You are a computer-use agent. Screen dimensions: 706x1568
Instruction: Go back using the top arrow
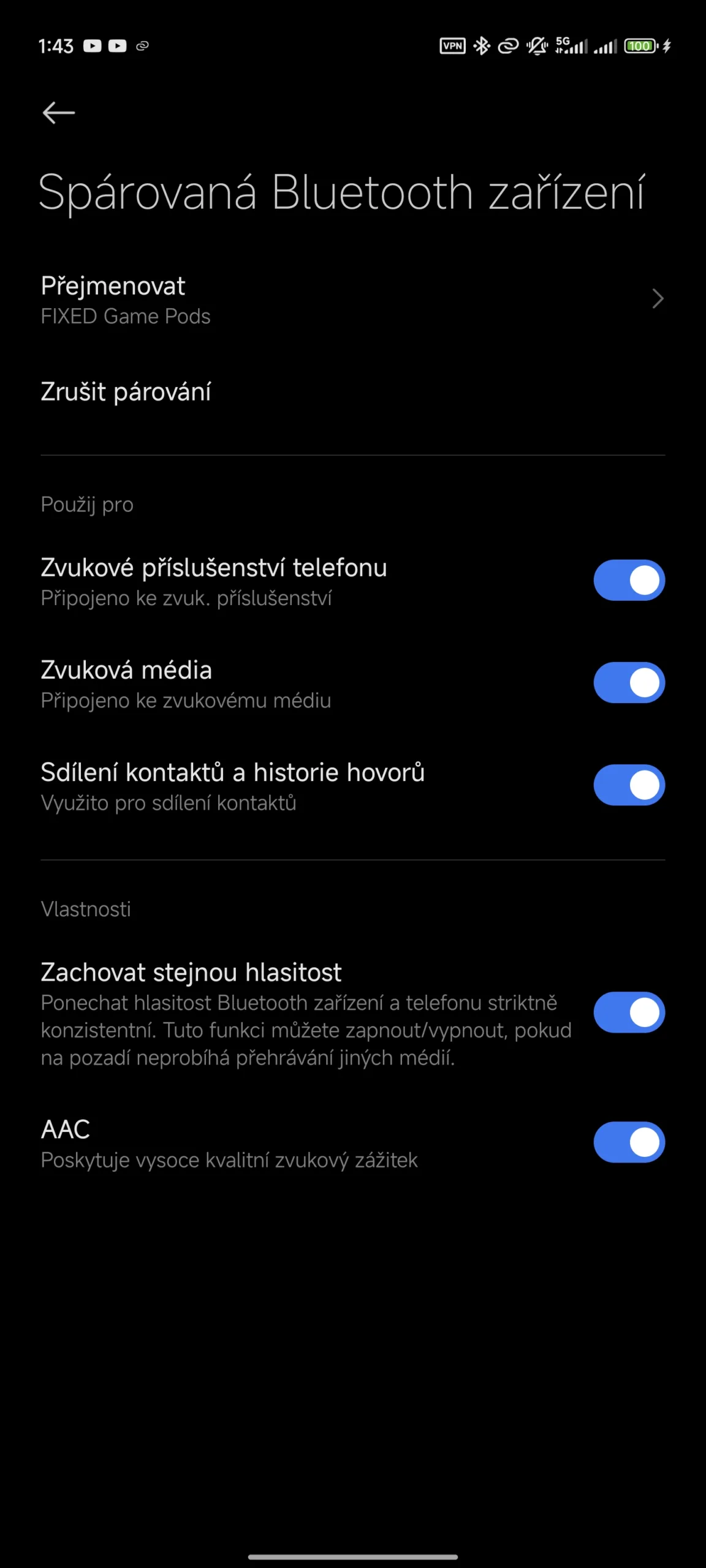pos(59,113)
